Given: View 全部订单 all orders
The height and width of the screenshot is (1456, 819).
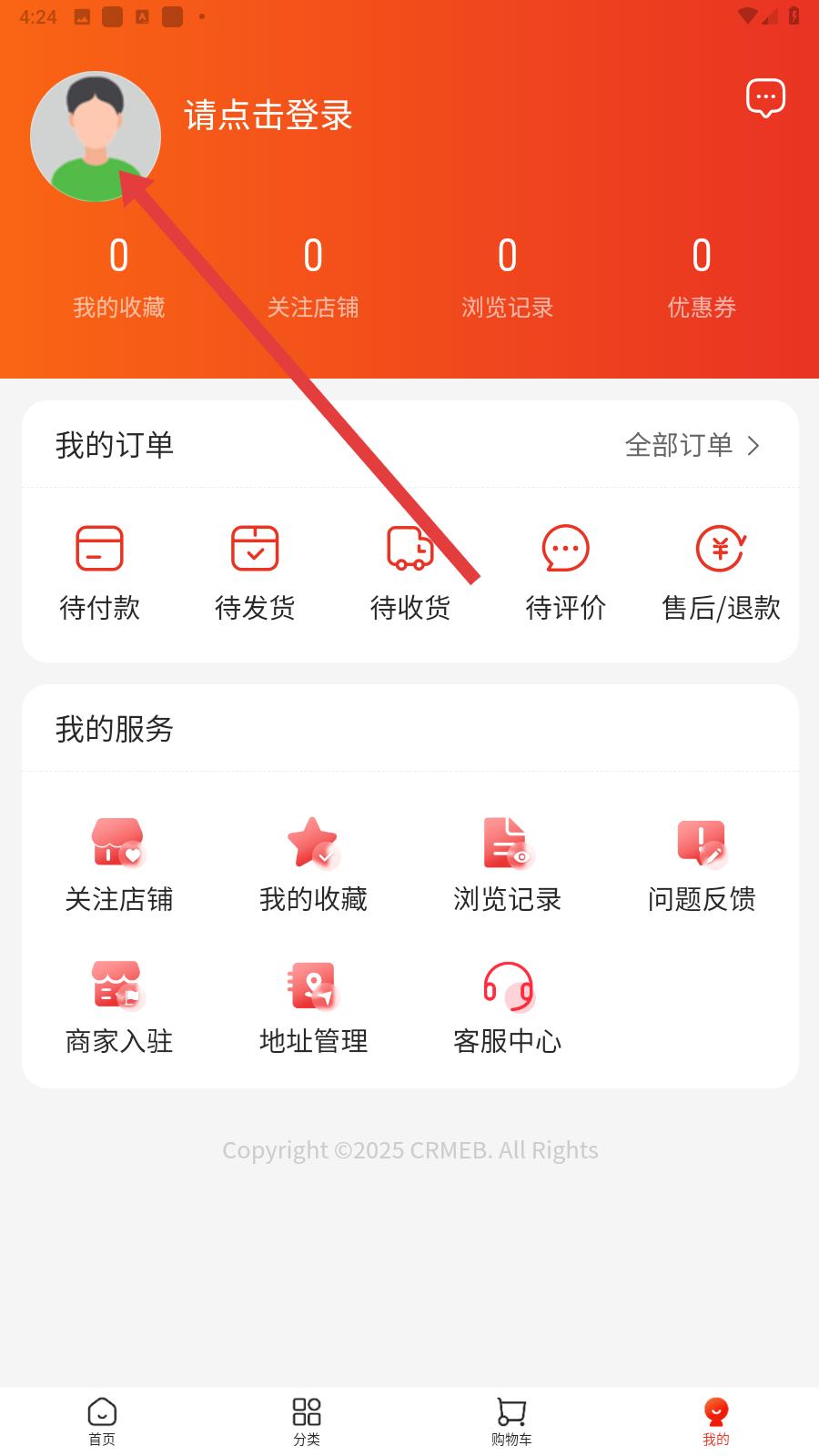Looking at the screenshot, I should (x=692, y=445).
